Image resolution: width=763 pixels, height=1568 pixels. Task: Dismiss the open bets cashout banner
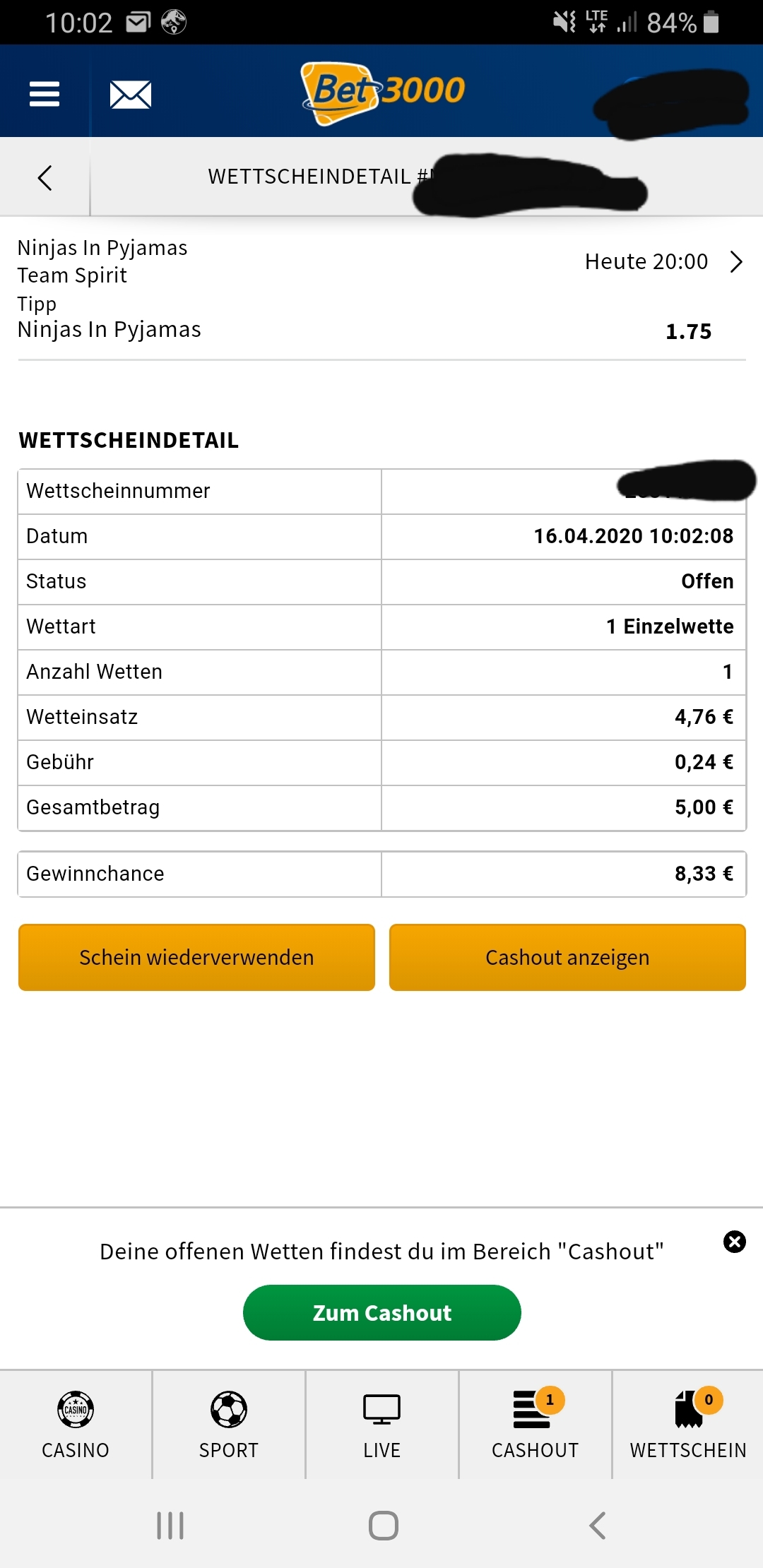click(x=735, y=1242)
